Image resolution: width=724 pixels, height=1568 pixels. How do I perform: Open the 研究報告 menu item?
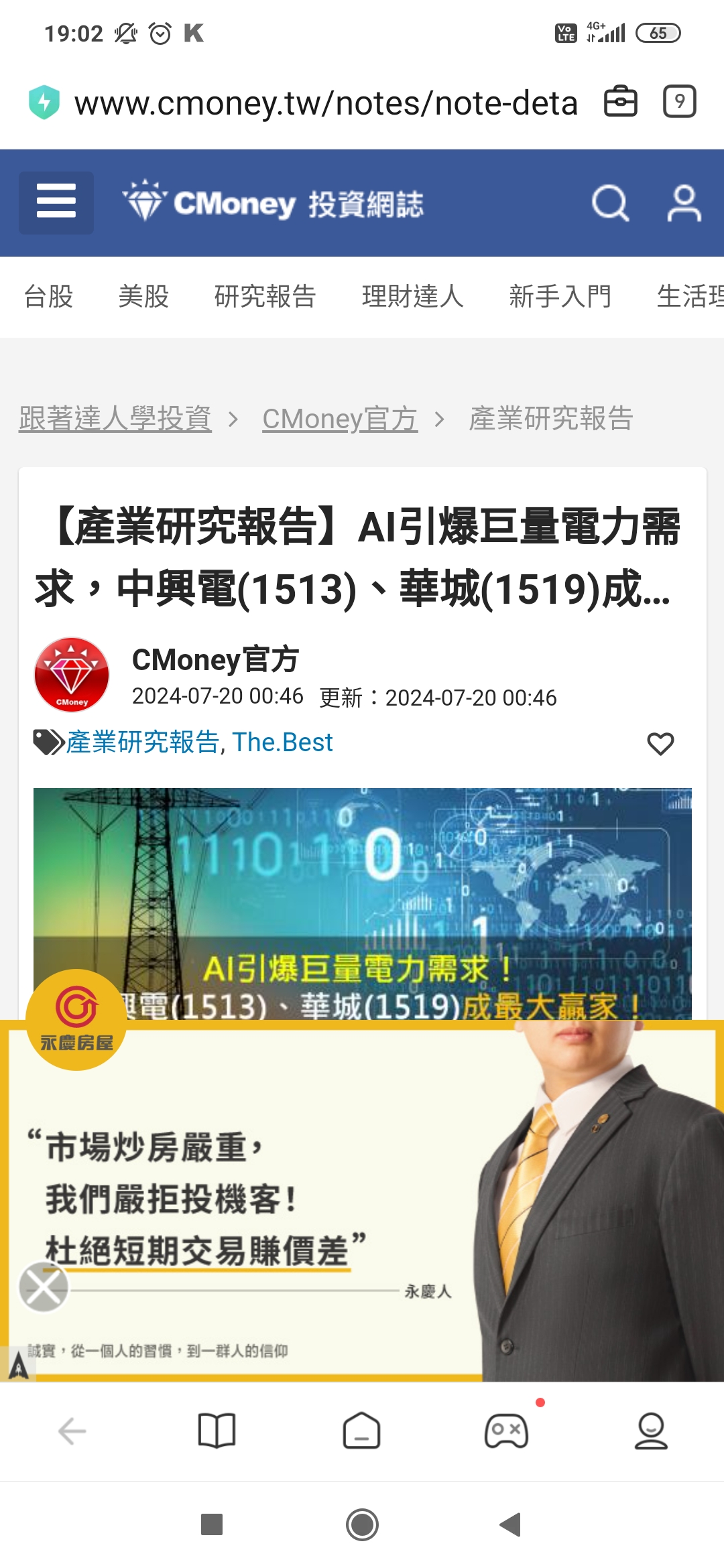263,297
